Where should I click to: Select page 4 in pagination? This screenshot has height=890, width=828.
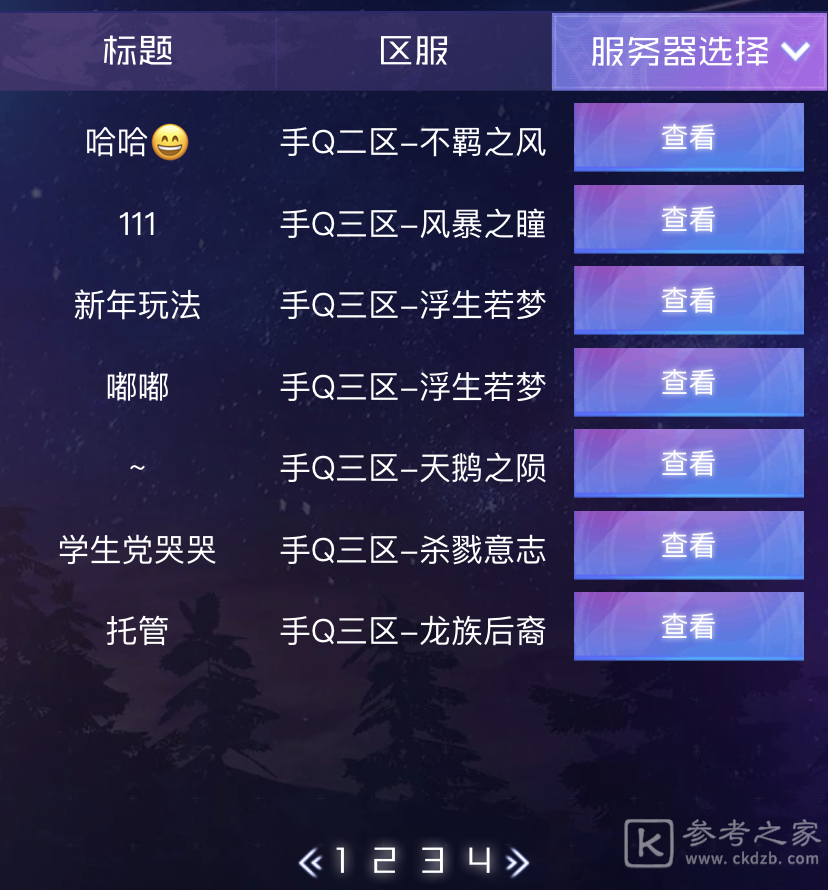pos(480,860)
